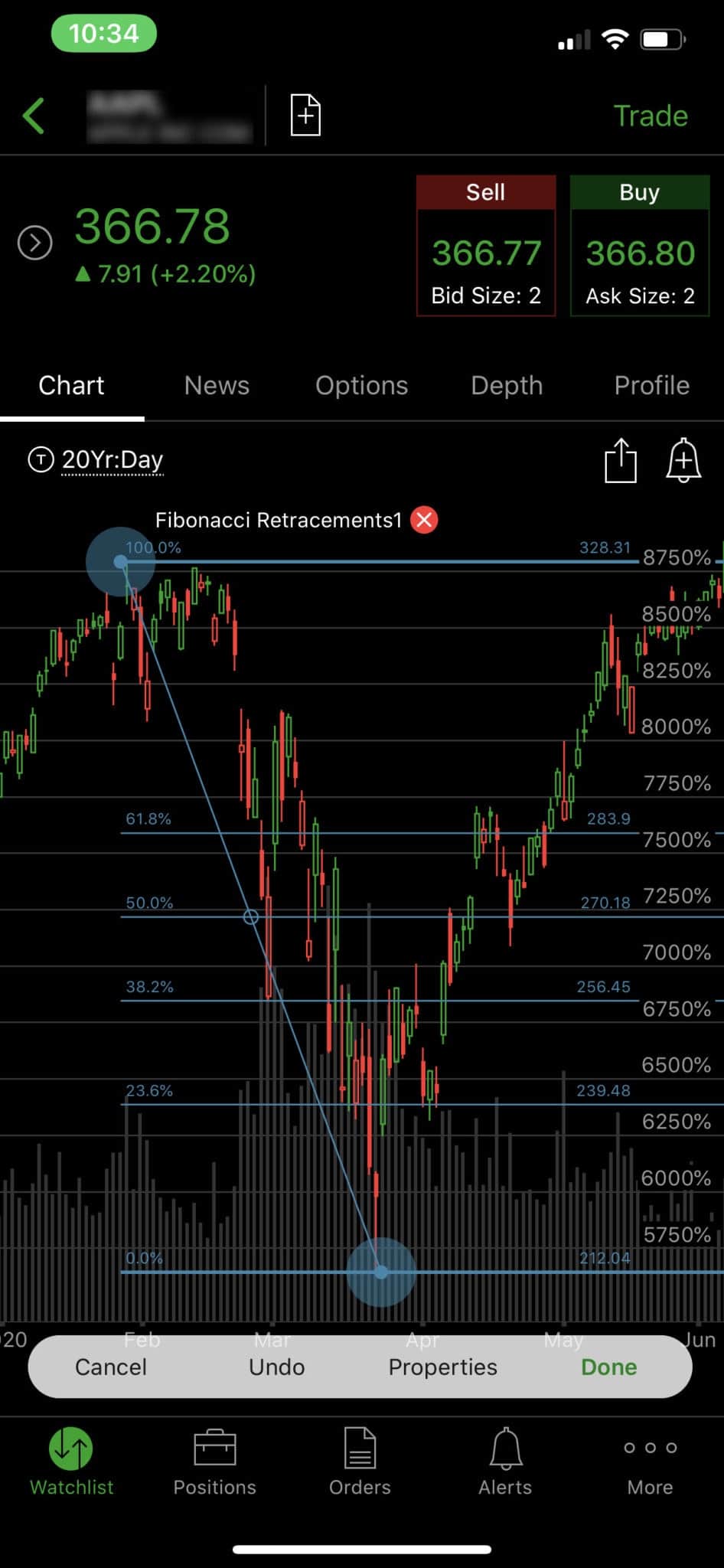Share the chart
The width and height of the screenshot is (724, 1568).
click(x=621, y=460)
